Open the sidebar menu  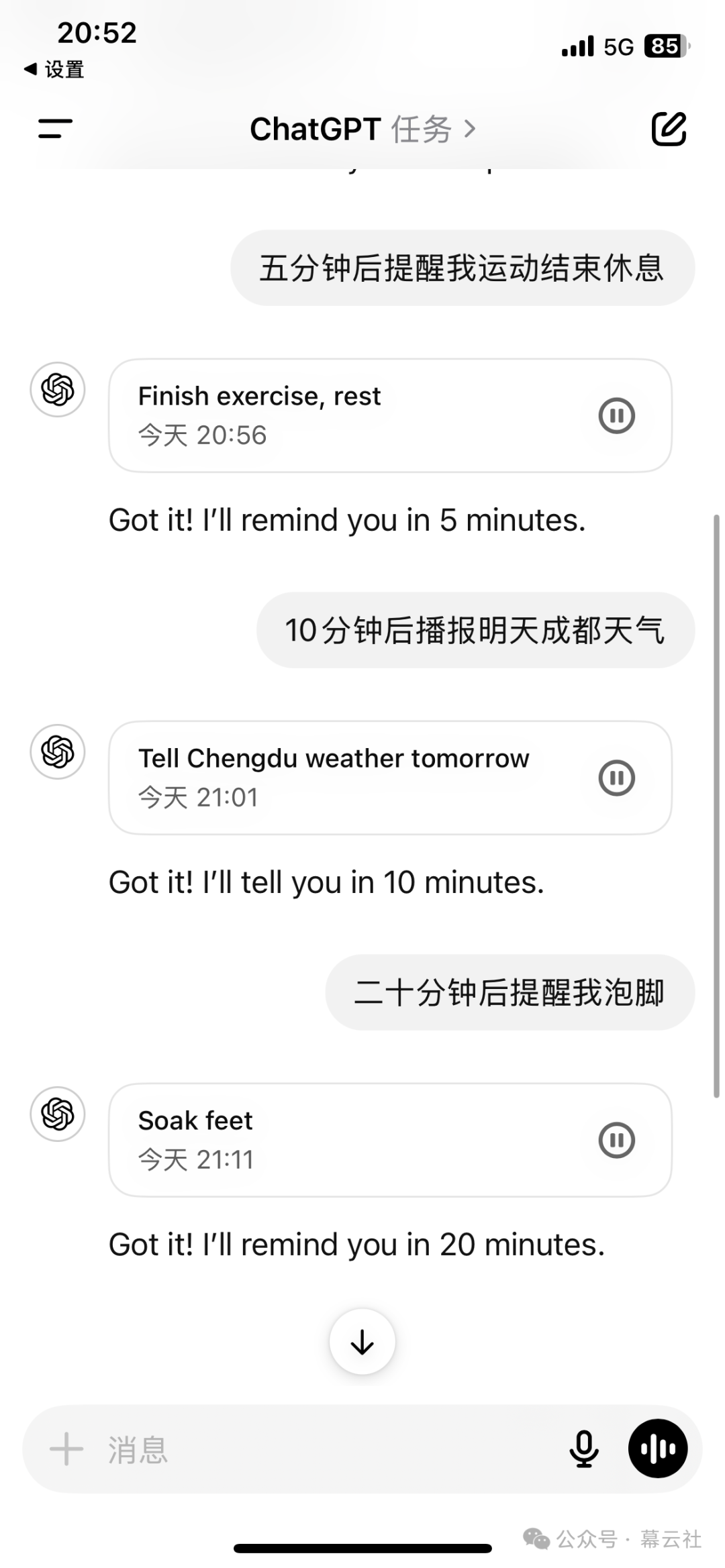tap(55, 128)
